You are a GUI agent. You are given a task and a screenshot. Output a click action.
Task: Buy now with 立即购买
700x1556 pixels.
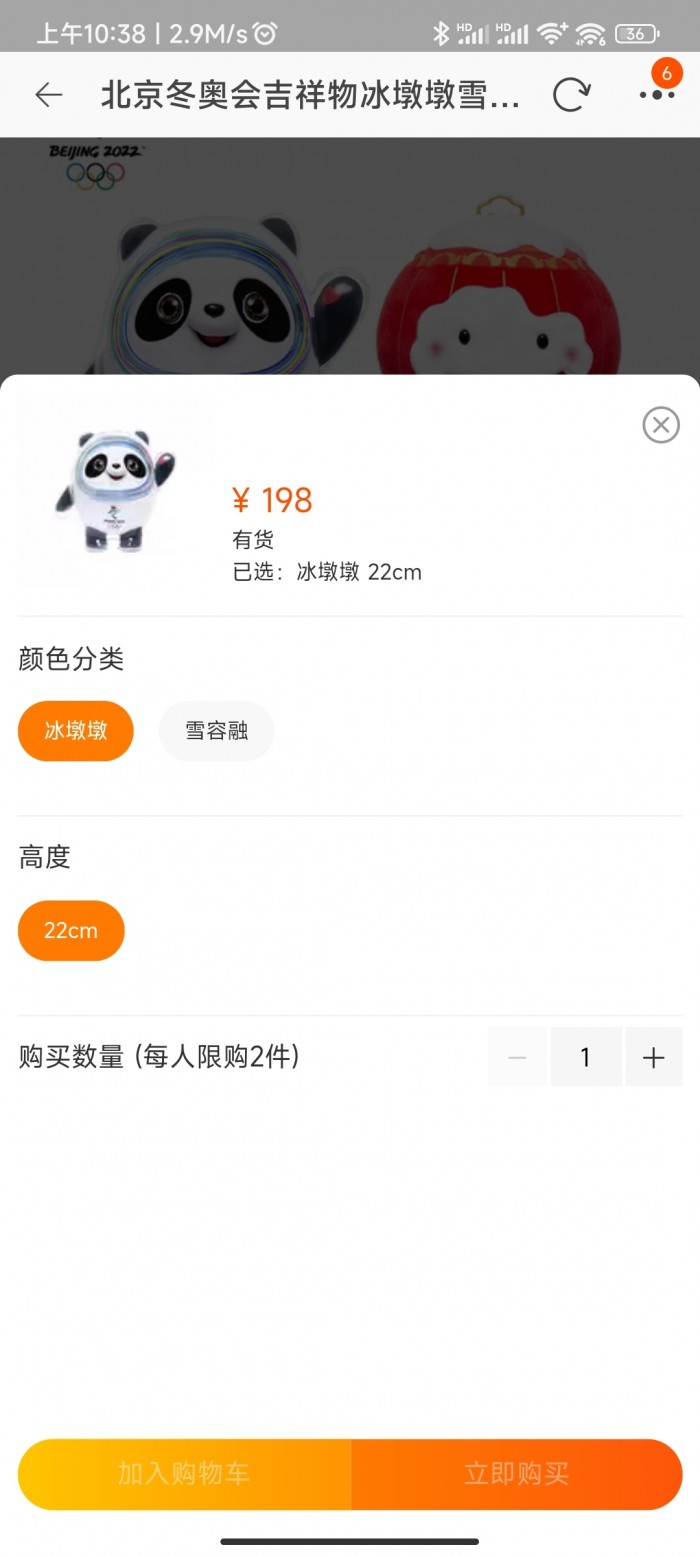516,1474
